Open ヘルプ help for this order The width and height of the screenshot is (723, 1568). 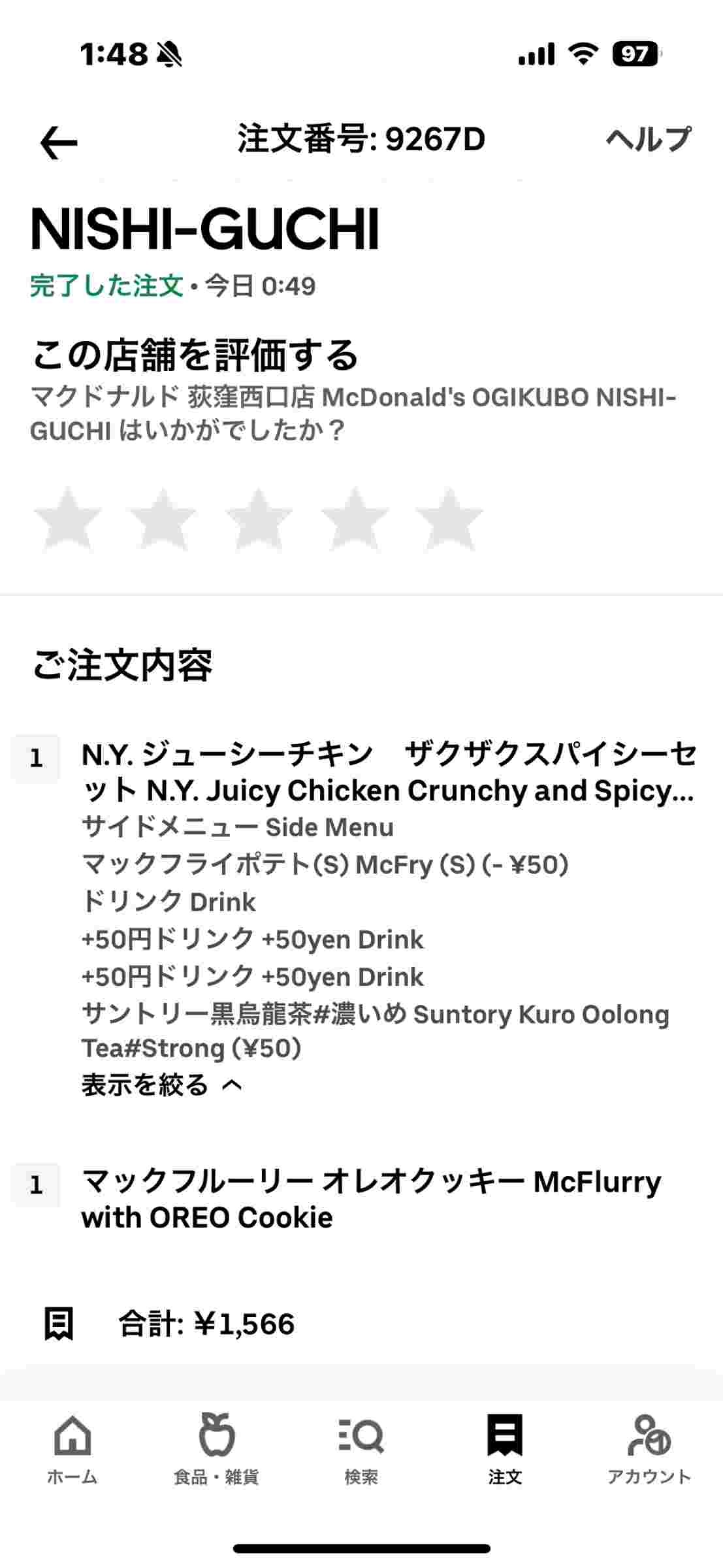pos(647,139)
